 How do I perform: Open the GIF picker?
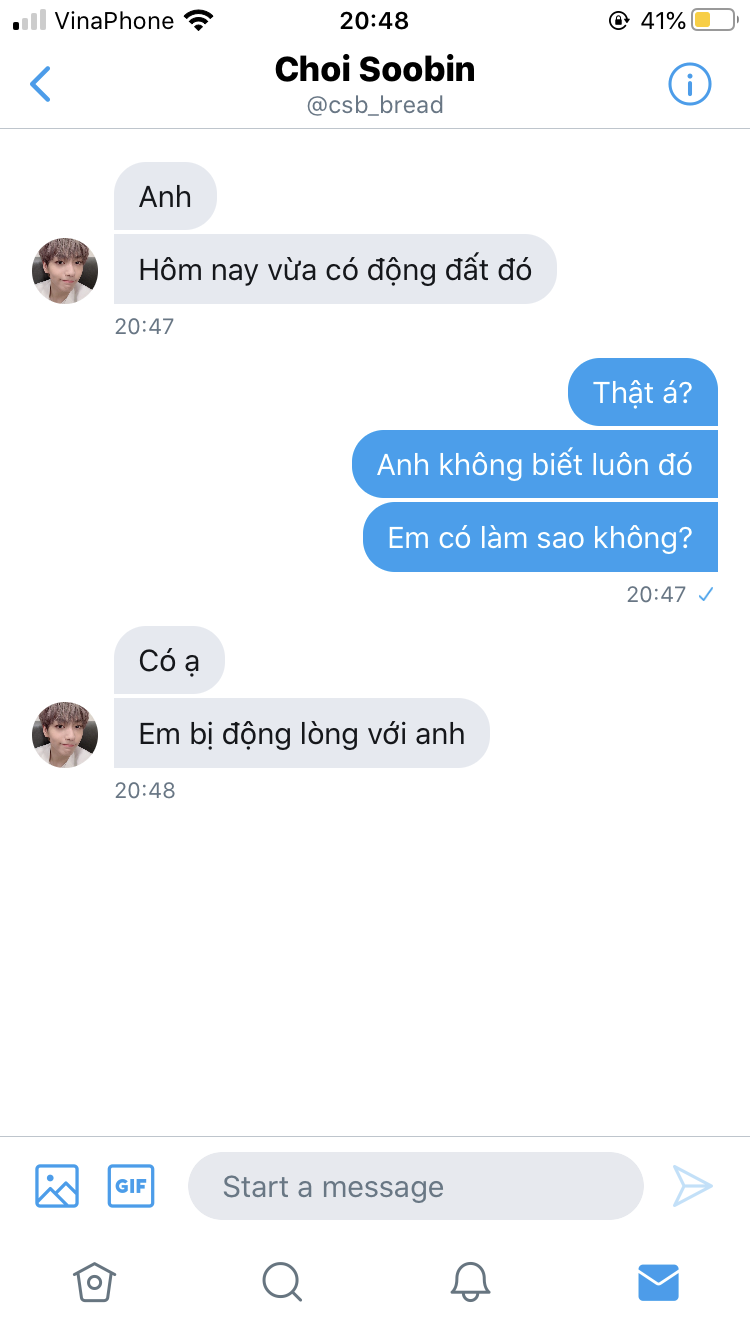[x=131, y=1186]
